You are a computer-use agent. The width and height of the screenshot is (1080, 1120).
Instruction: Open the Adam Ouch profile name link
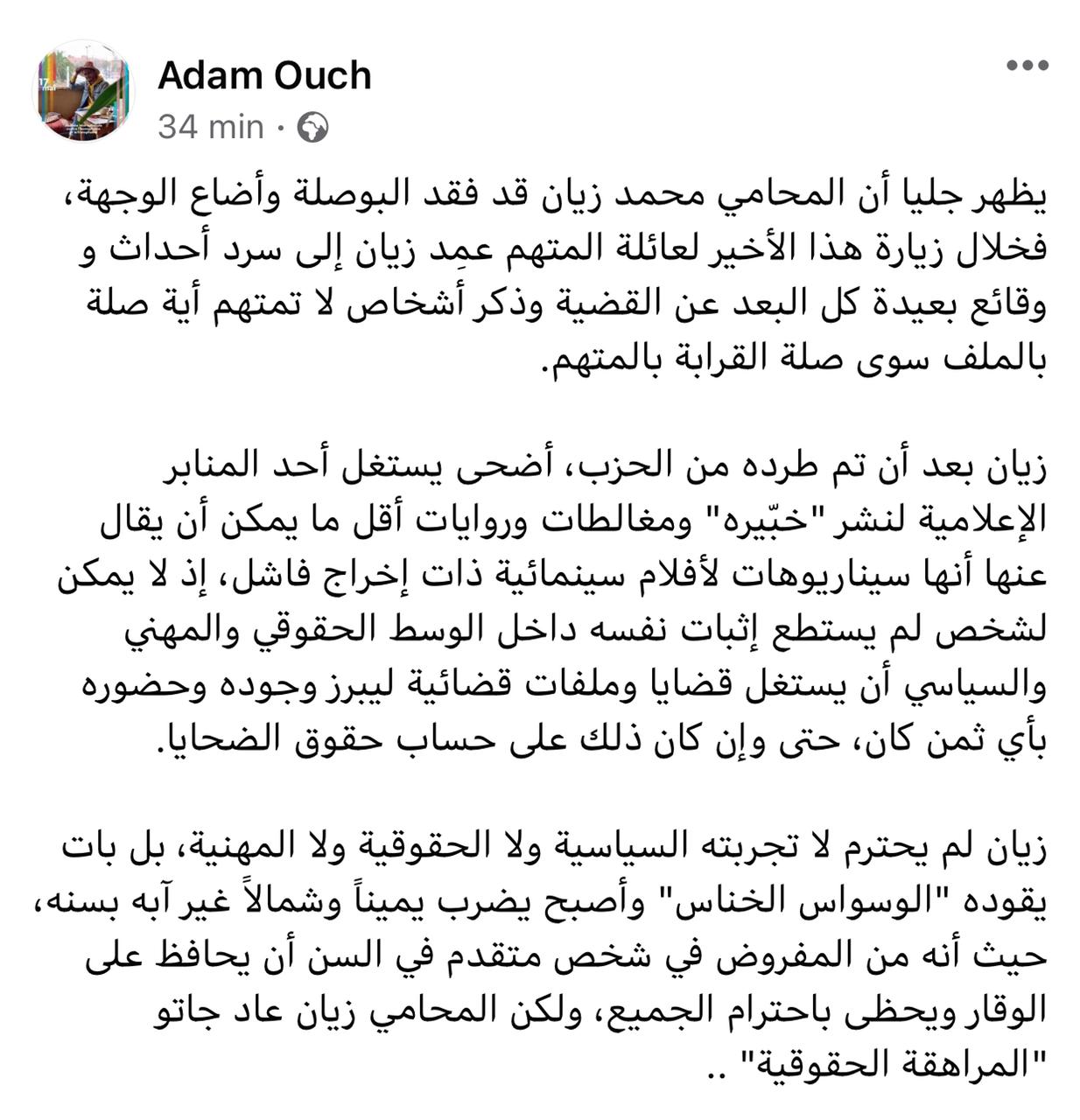click(x=264, y=75)
